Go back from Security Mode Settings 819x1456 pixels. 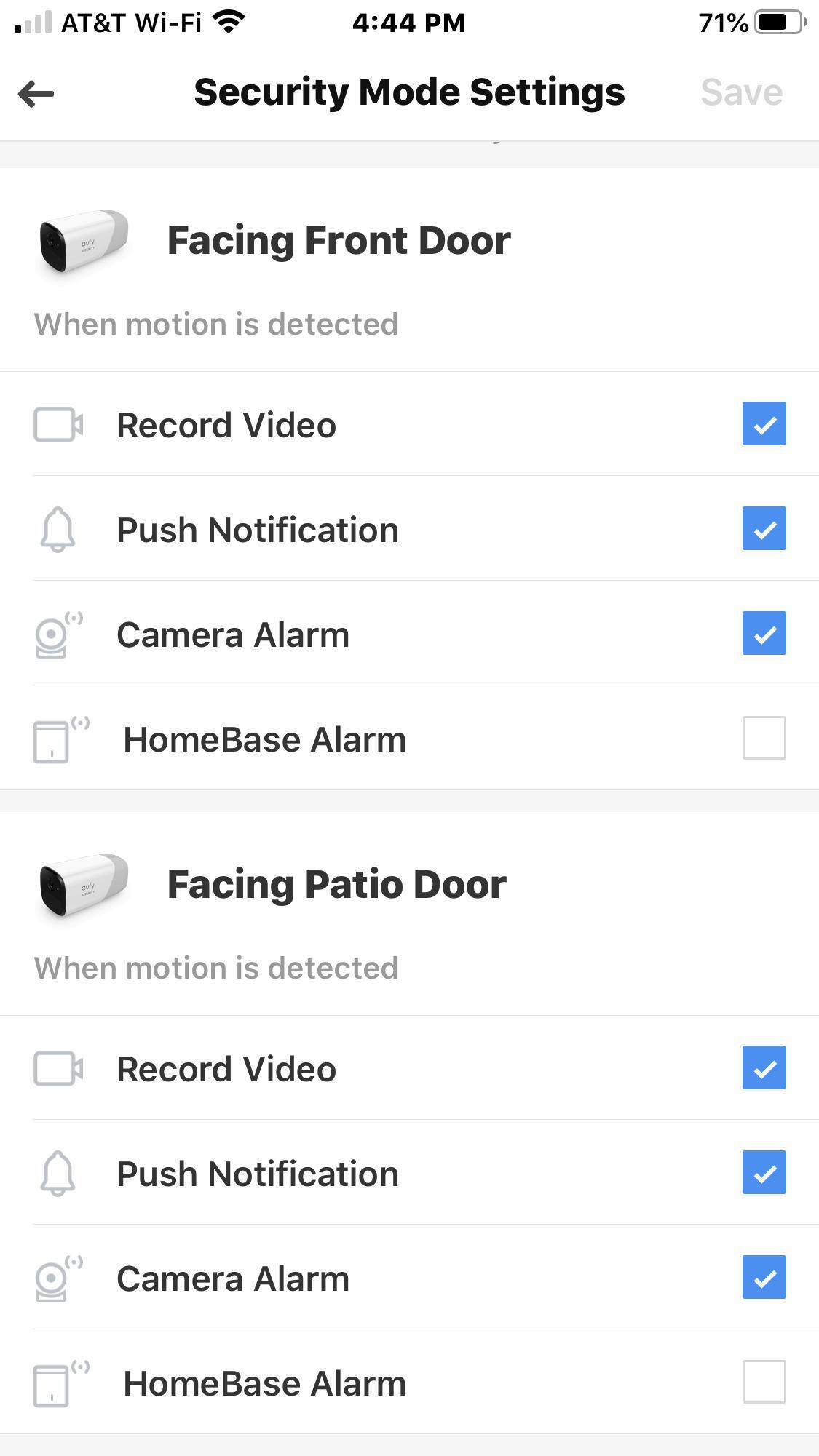click(36, 93)
